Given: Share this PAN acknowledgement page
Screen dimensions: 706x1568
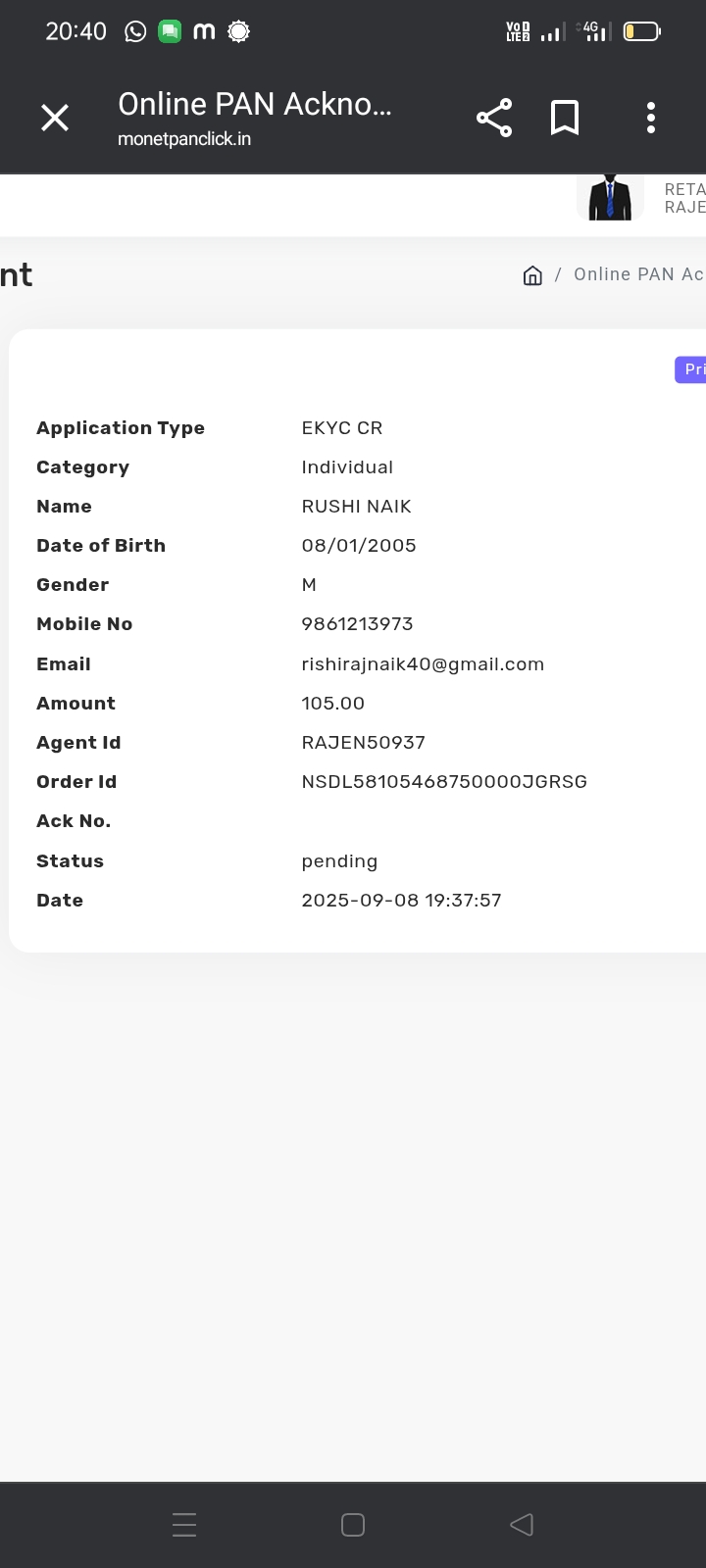Looking at the screenshot, I should [494, 119].
